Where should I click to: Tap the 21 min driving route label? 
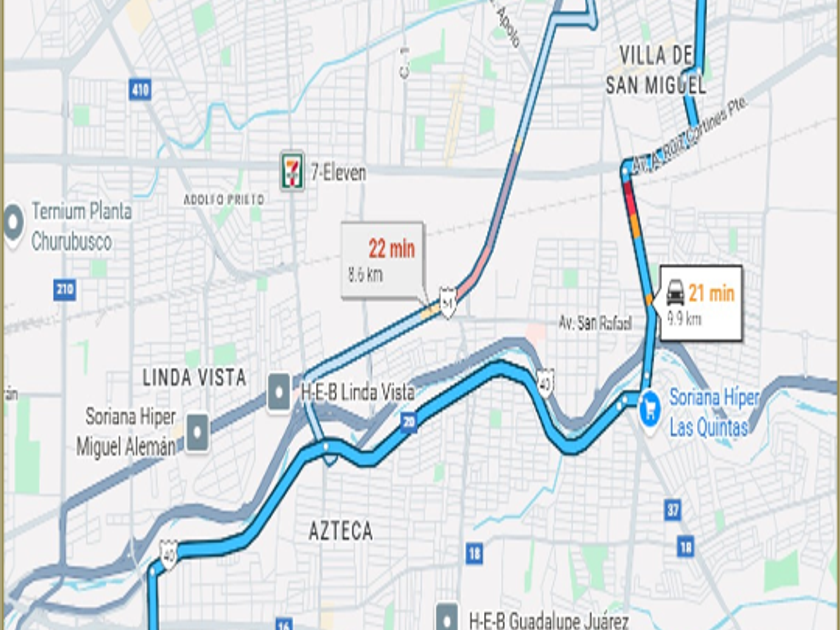pos(701,303)
